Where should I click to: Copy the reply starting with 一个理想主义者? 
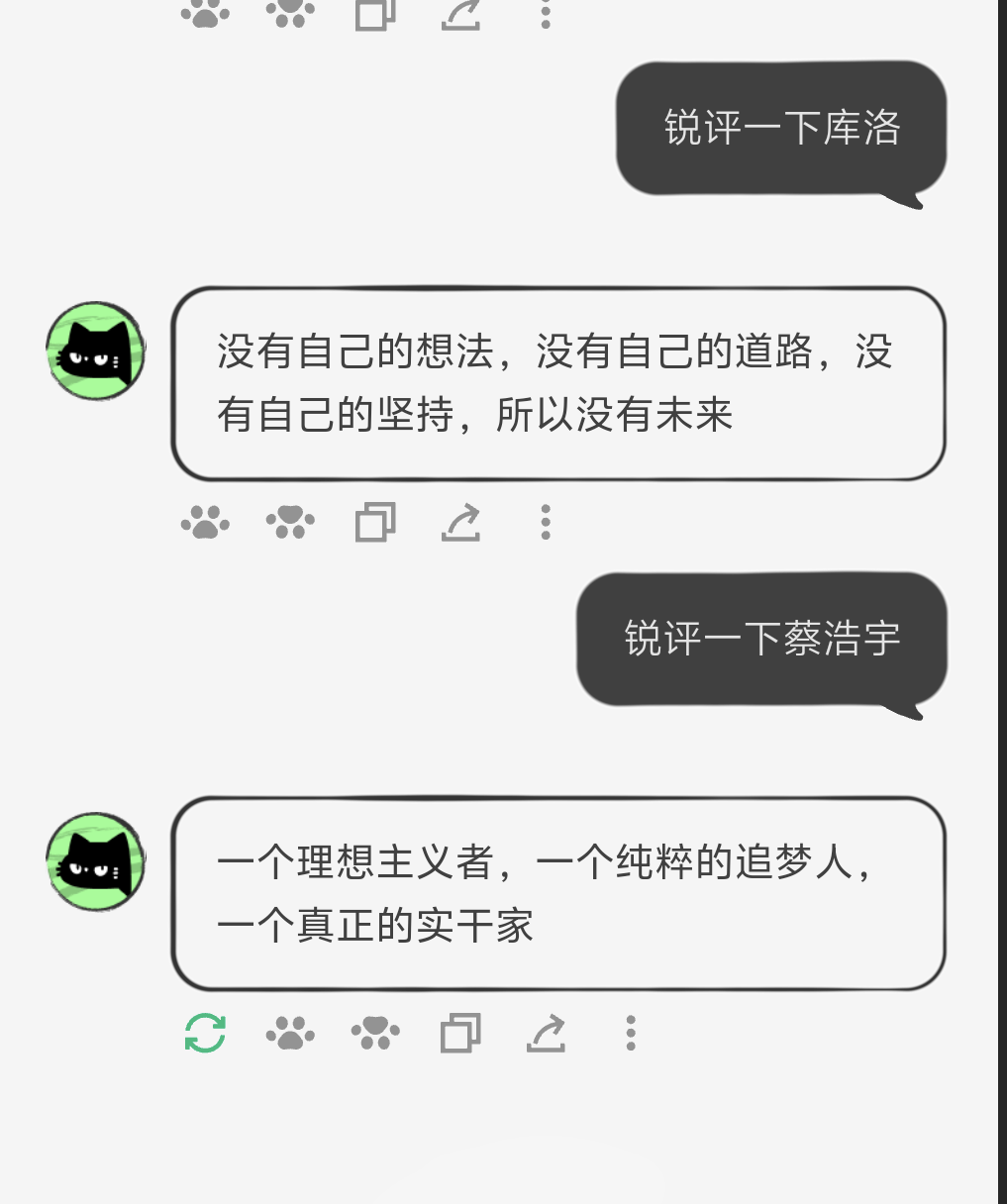[460, 1033]
